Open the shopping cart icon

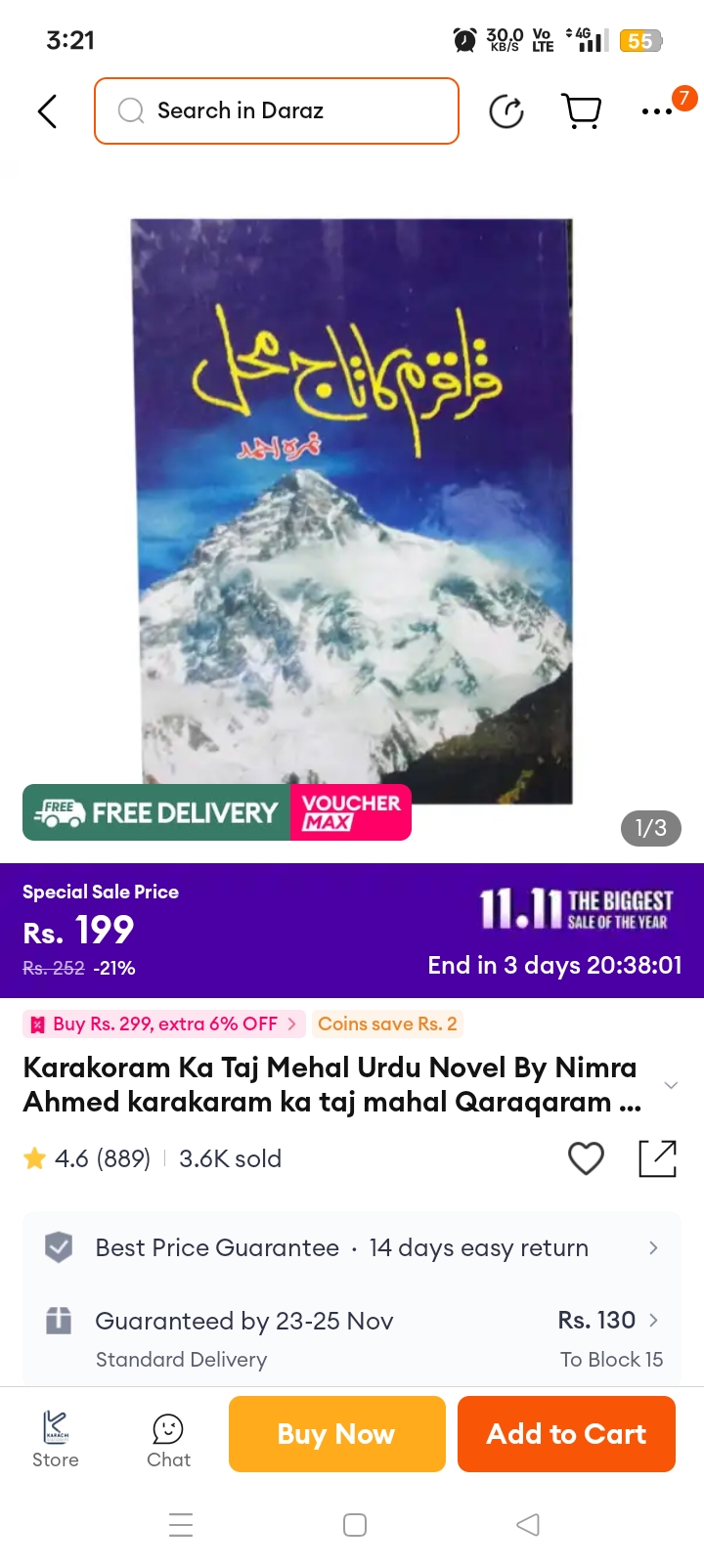coord(582,111)
